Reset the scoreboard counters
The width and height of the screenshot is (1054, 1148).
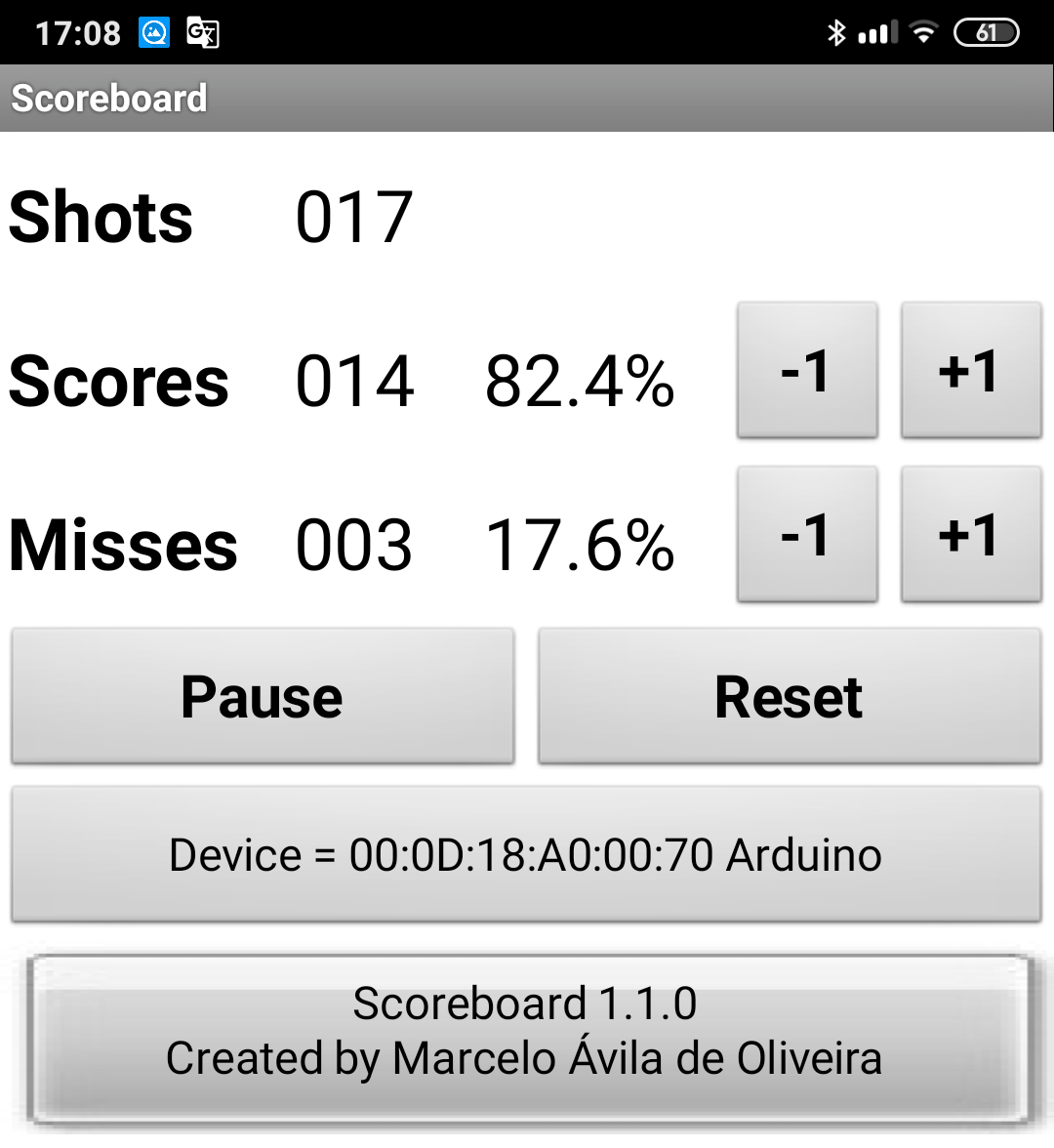[789, 696]
